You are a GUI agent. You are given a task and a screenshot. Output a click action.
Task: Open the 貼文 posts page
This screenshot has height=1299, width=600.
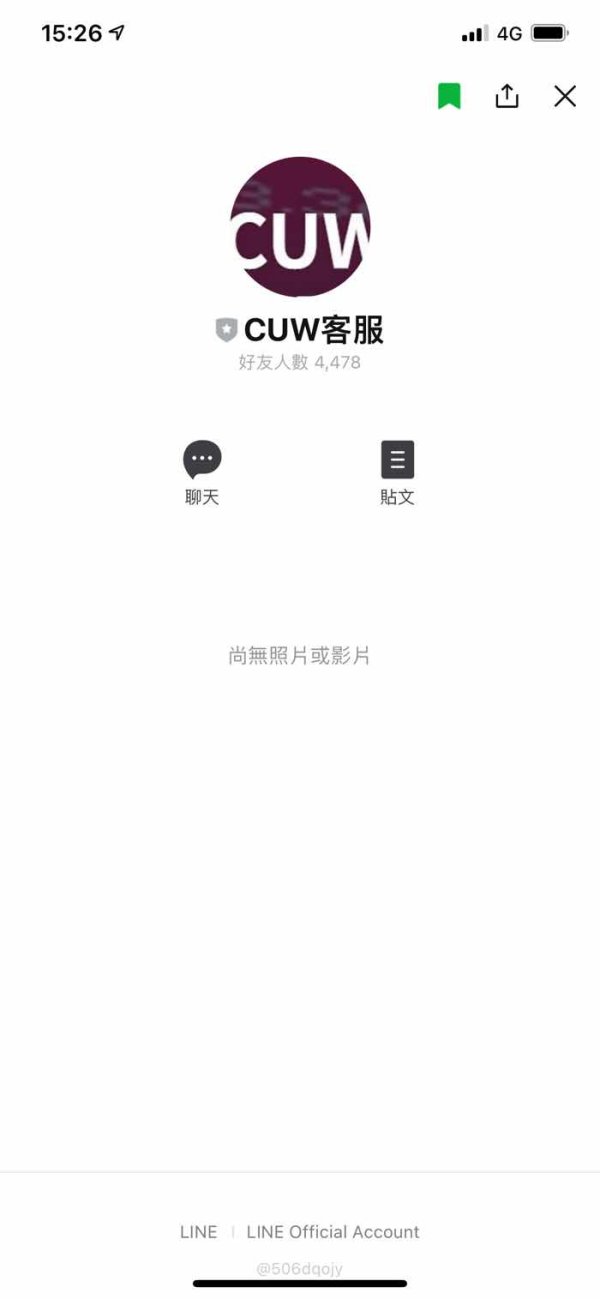397,473
